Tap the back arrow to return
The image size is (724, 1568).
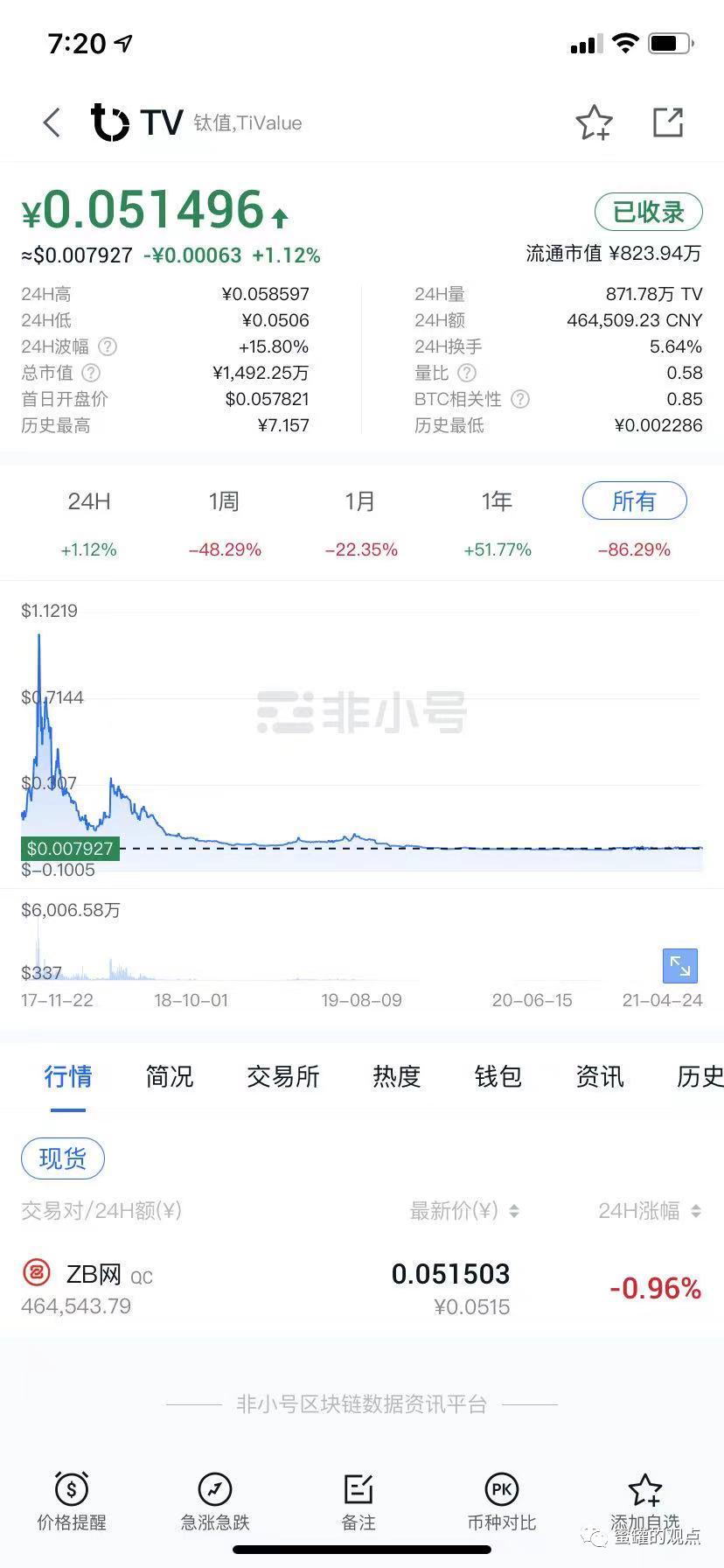click(x=50, y=122)
